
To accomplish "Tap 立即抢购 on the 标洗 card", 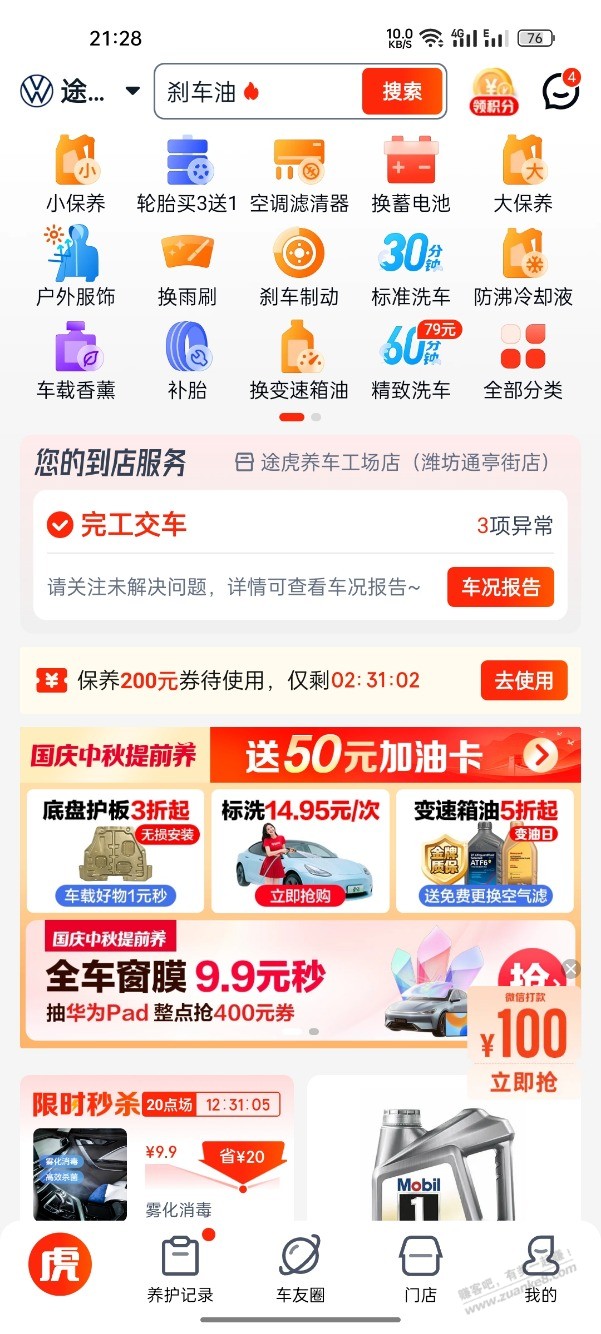I will [x=300, y=896].
